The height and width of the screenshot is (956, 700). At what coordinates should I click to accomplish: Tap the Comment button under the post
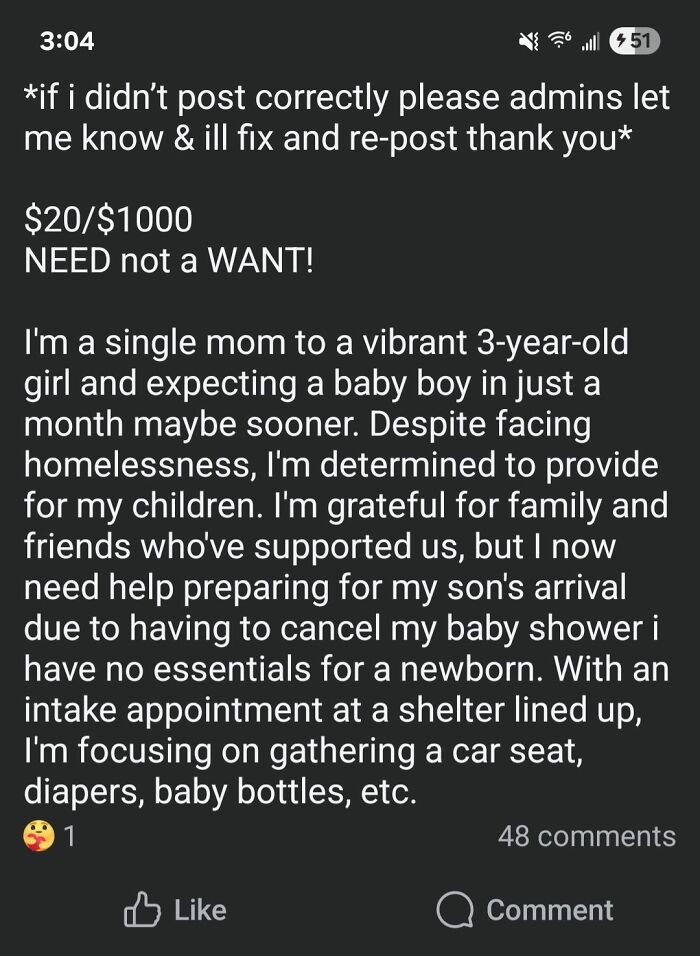pos(525,910)
